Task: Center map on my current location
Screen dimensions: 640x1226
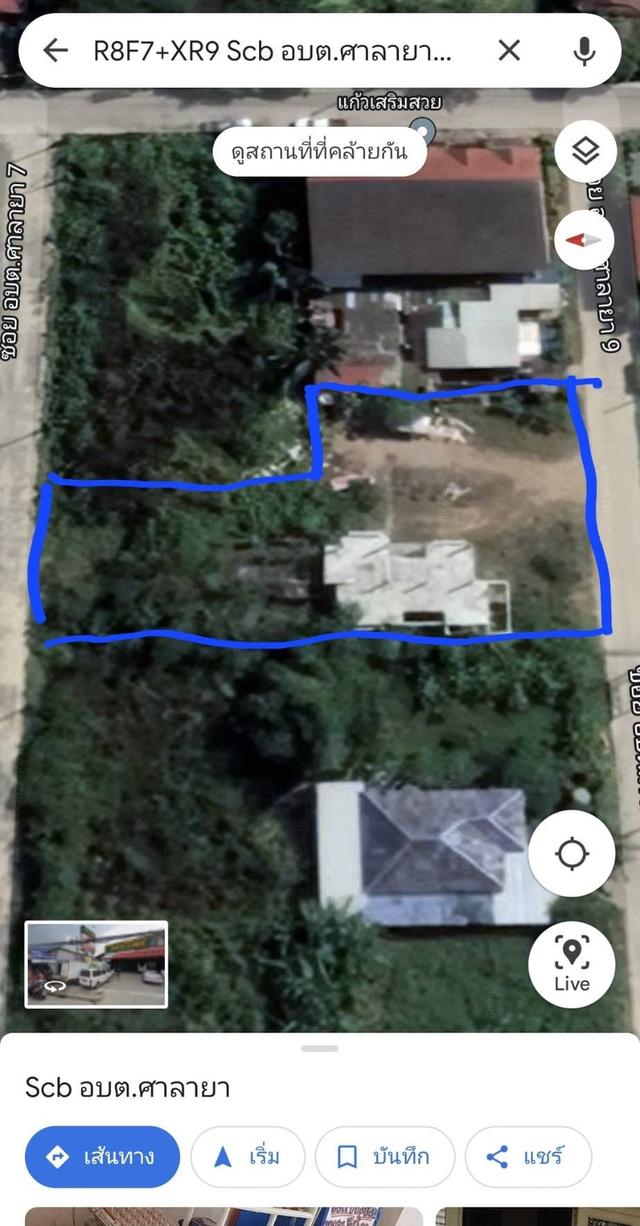Action: [571, 854]
